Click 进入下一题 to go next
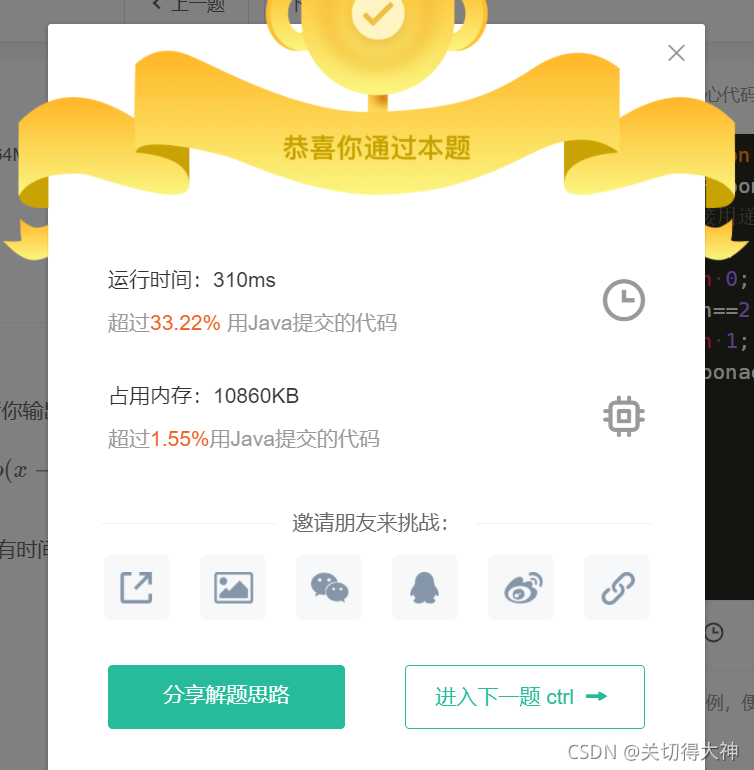The height and width of the screenshot is (770, 754). (524, 697)
